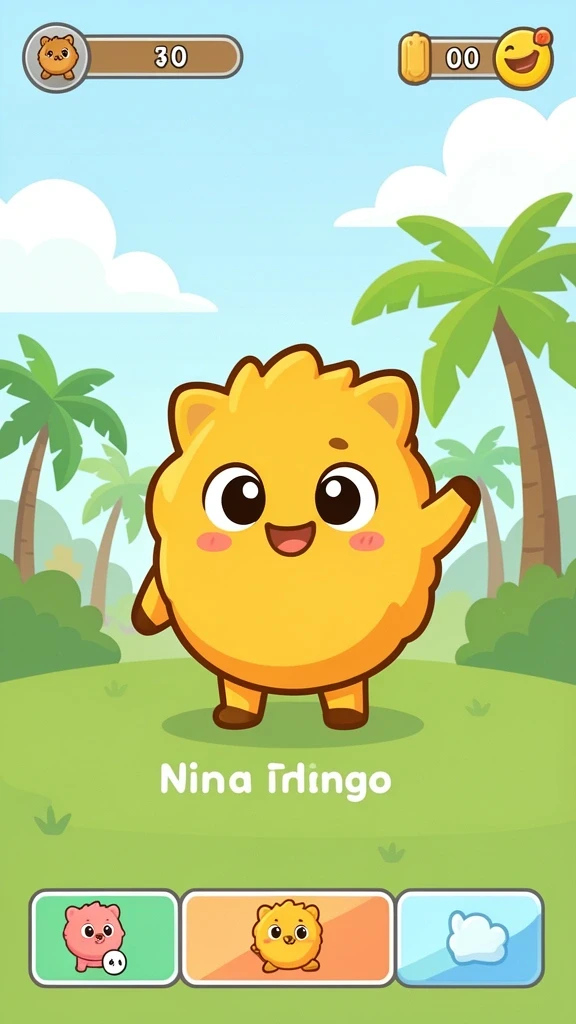Viewport: 576px width, 1024px height.
Task: Tap the smiling emoji face icon
Action: point(524,58)
